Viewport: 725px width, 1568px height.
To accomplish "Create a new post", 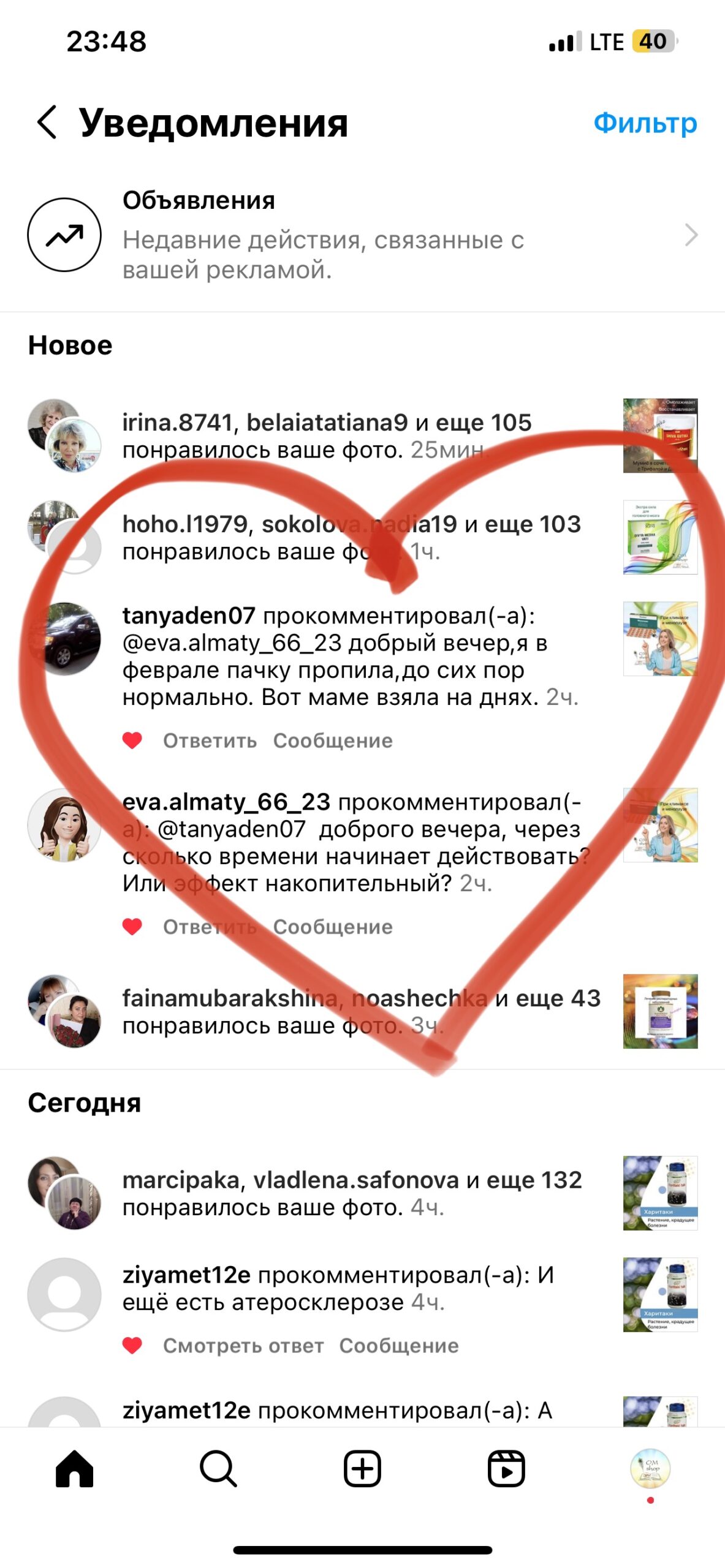I will tap(362, 1468).
